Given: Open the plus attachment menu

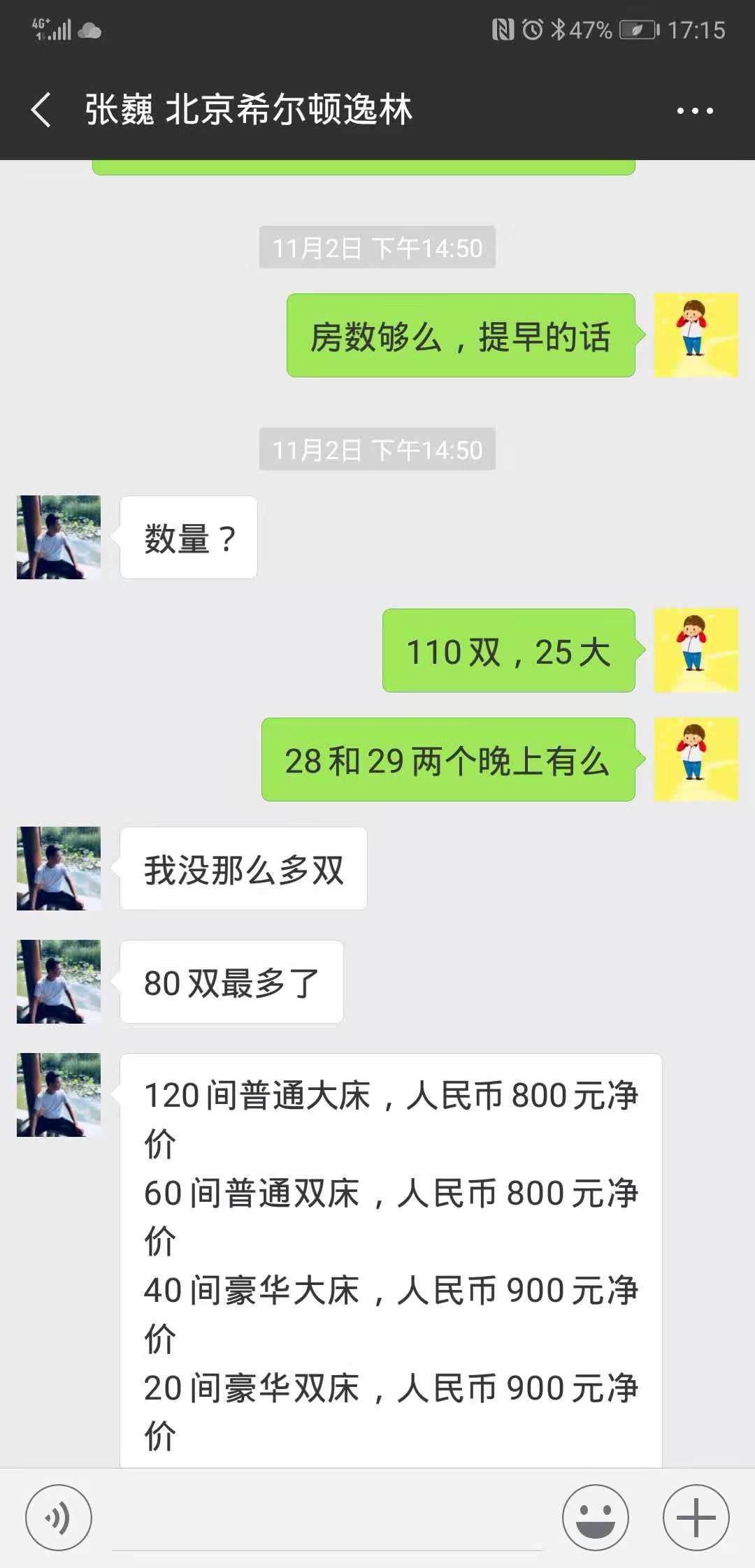Looking at the screenshot, I should coord(696,1518).
